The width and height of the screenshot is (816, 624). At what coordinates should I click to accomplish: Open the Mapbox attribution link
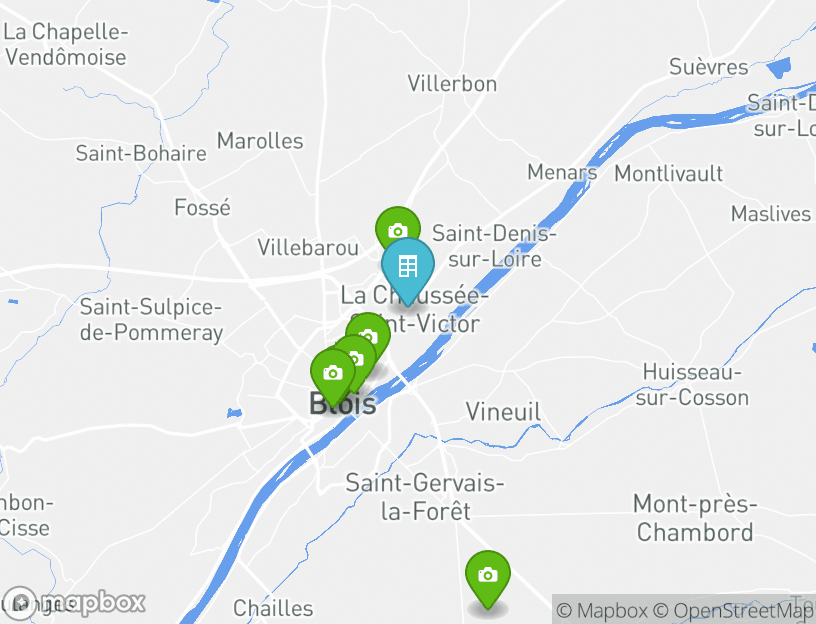point(604,610)
